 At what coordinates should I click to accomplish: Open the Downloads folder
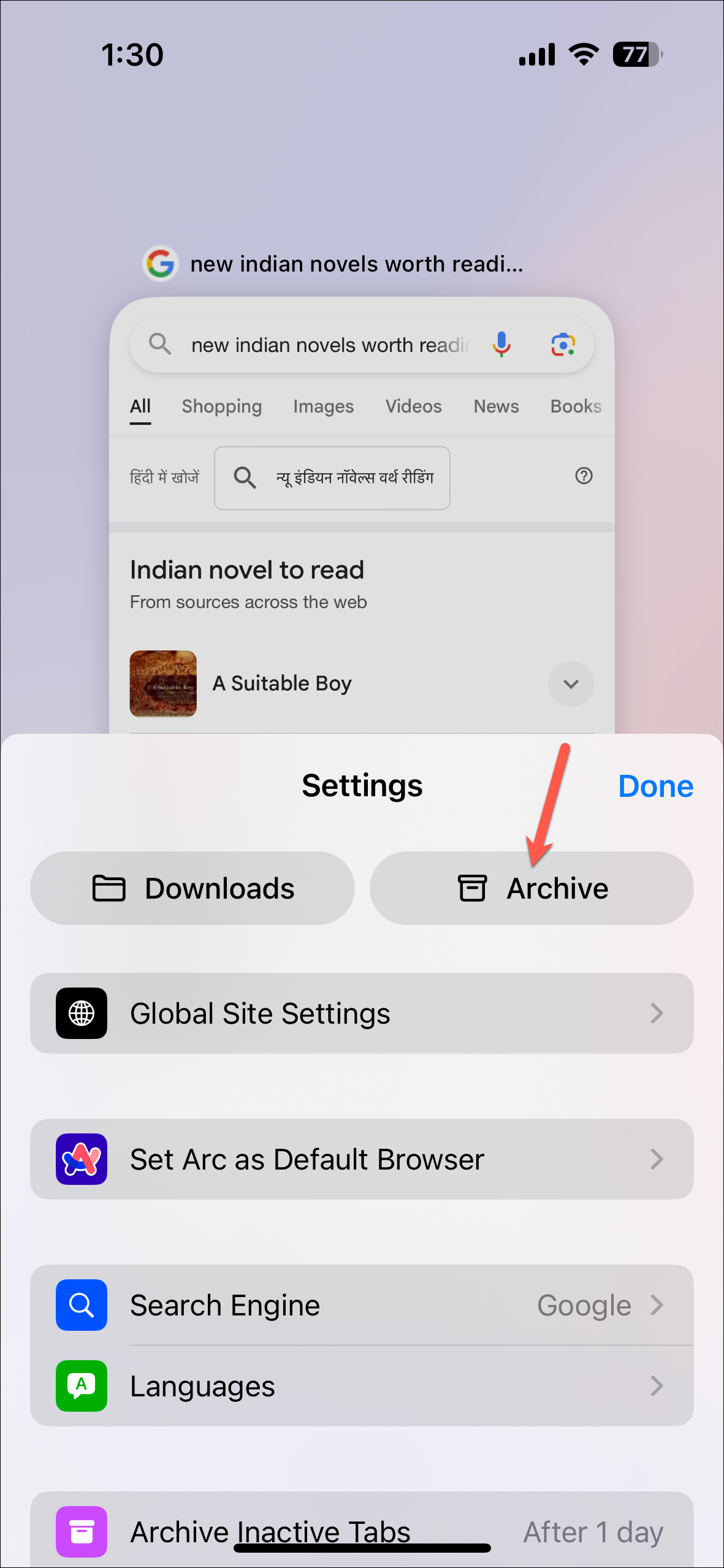pyautogui.click(x=192, y=888)
